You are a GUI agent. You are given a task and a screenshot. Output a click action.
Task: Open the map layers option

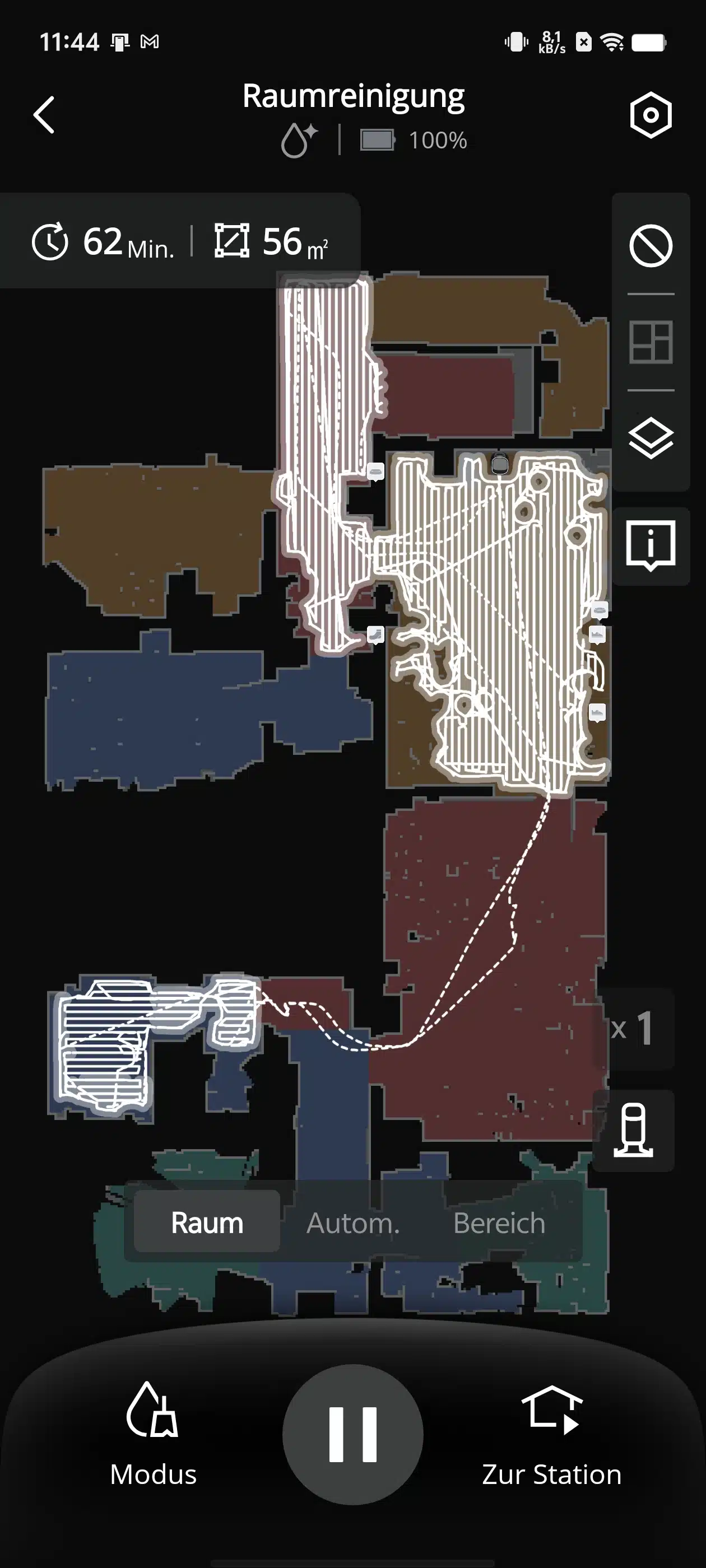[651, 438]
